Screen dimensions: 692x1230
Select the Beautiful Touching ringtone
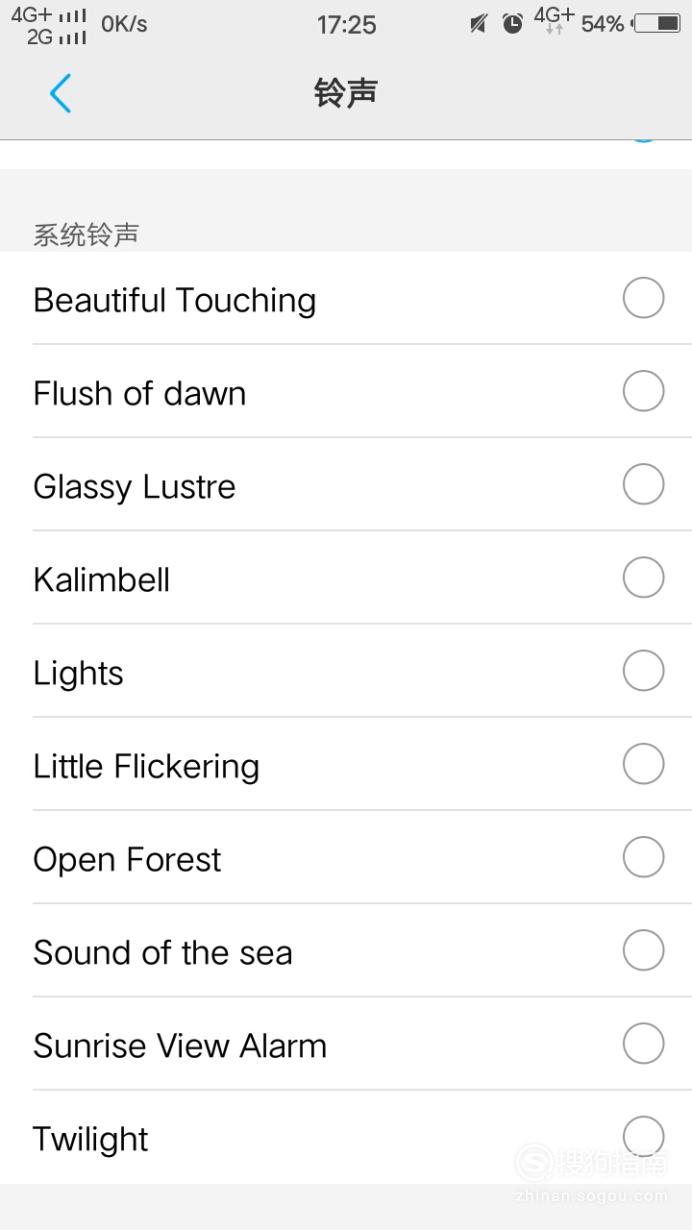click(x=346, y=298)
